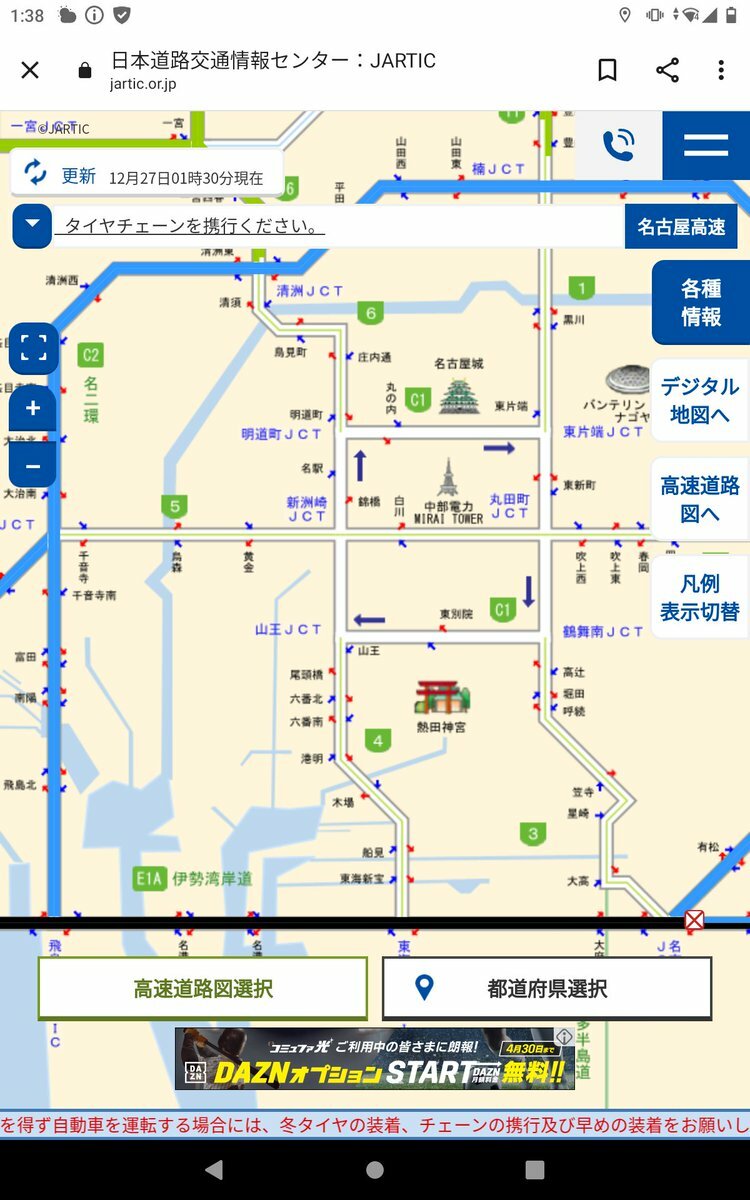Close the browser tab with the X
The width and height of the screenshot is (750, 1200).
click(x=30, y=70)
